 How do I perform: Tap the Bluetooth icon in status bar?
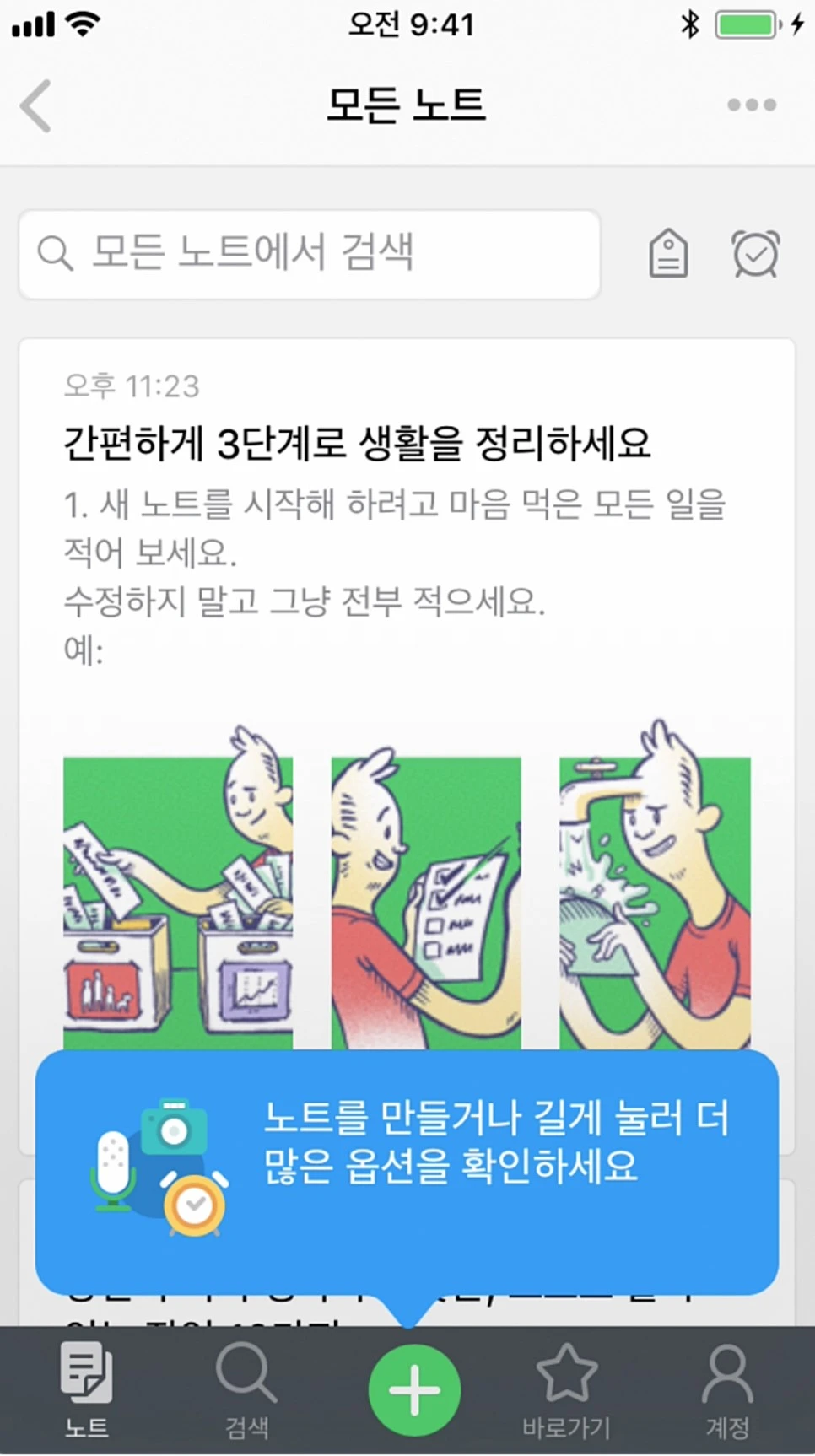pyautogui.click(x=689, y=24)
